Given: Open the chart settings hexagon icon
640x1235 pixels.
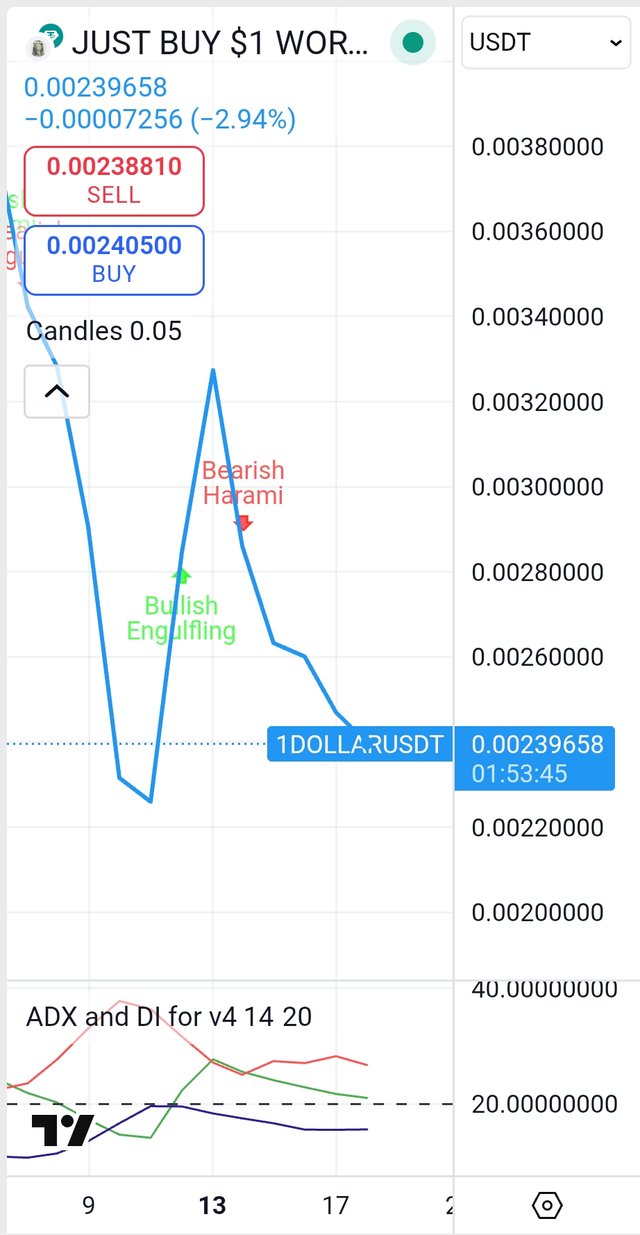Looking at the screenshot, I should pyautogui.click(x=548, y=1205).
